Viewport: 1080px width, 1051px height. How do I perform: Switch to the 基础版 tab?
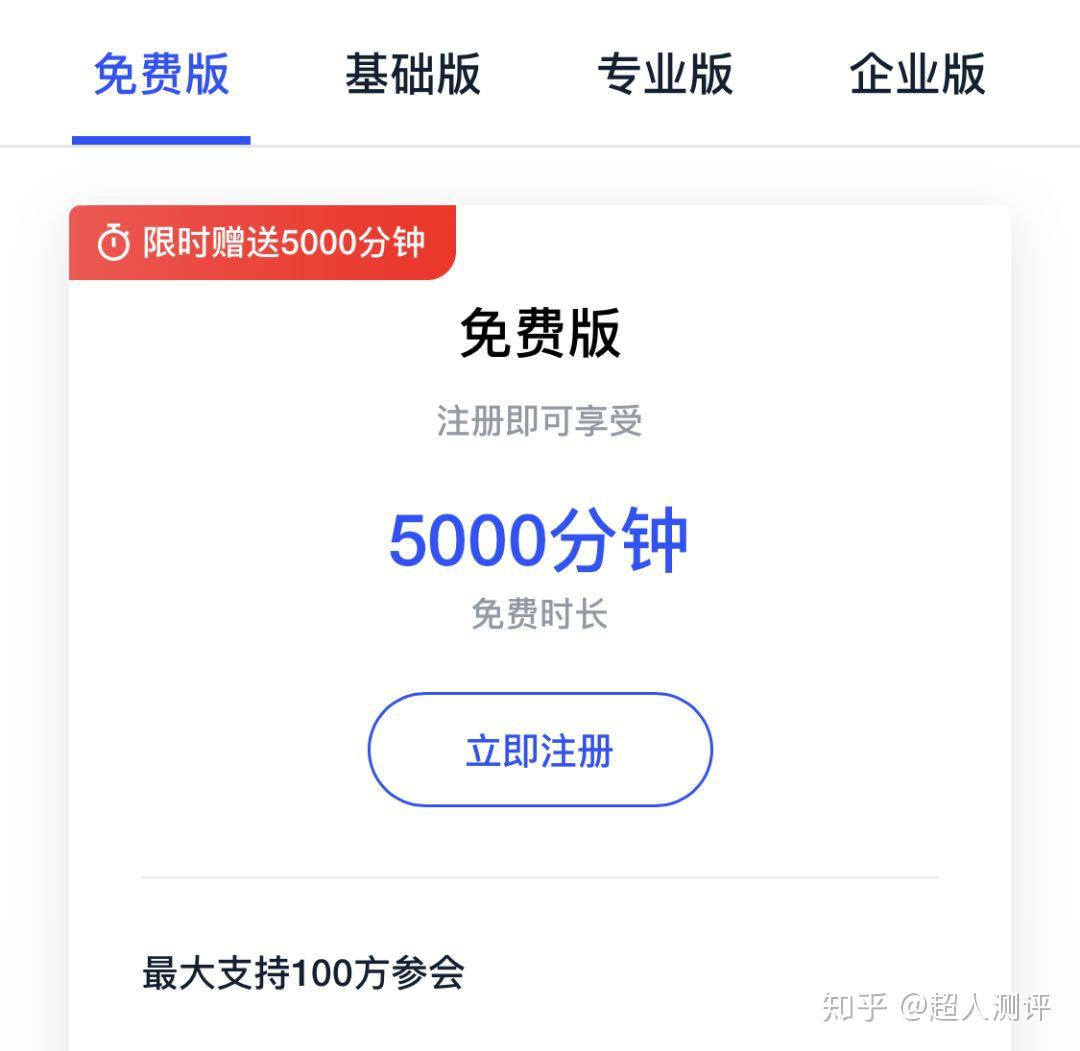click(x=412, y=75)
